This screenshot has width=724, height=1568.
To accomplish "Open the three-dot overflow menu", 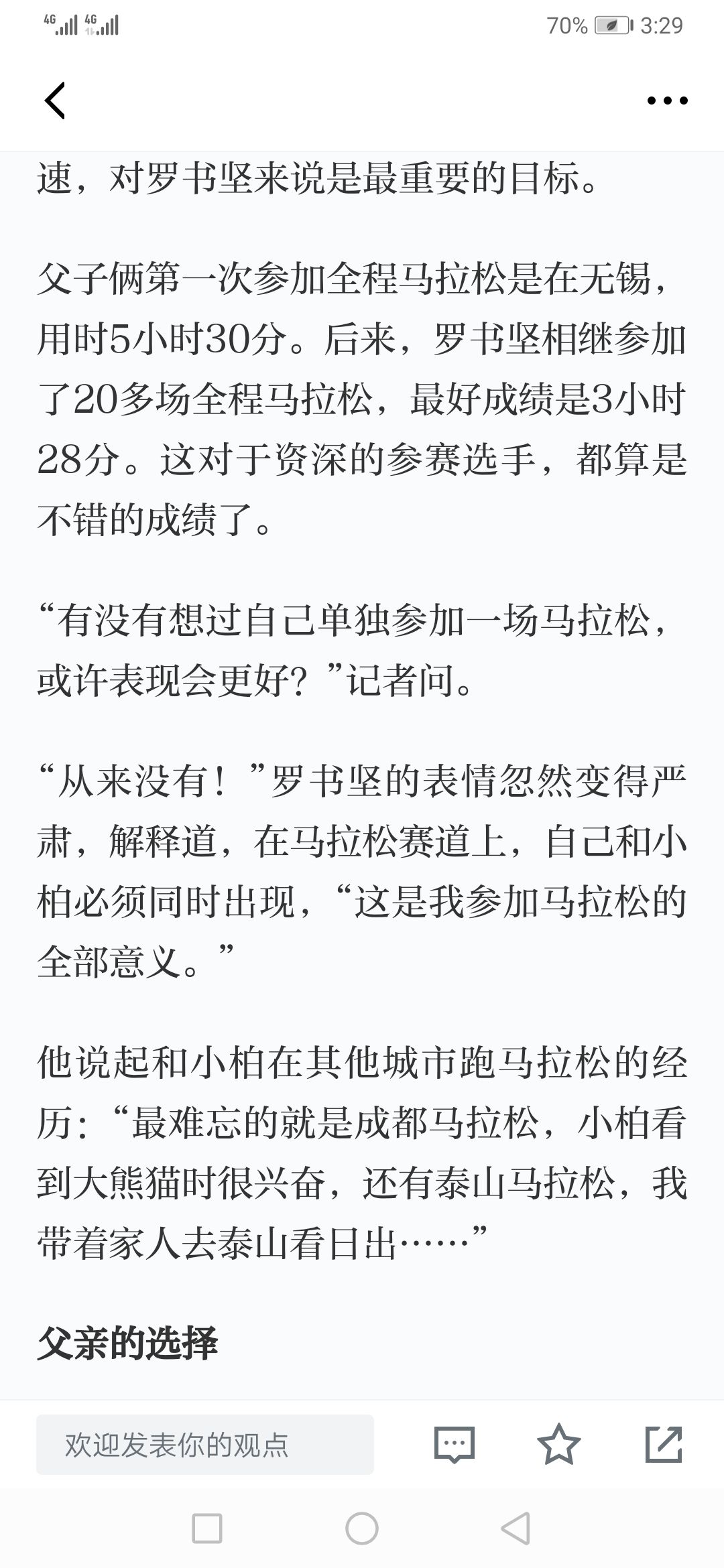I will [x=667, y=101].
